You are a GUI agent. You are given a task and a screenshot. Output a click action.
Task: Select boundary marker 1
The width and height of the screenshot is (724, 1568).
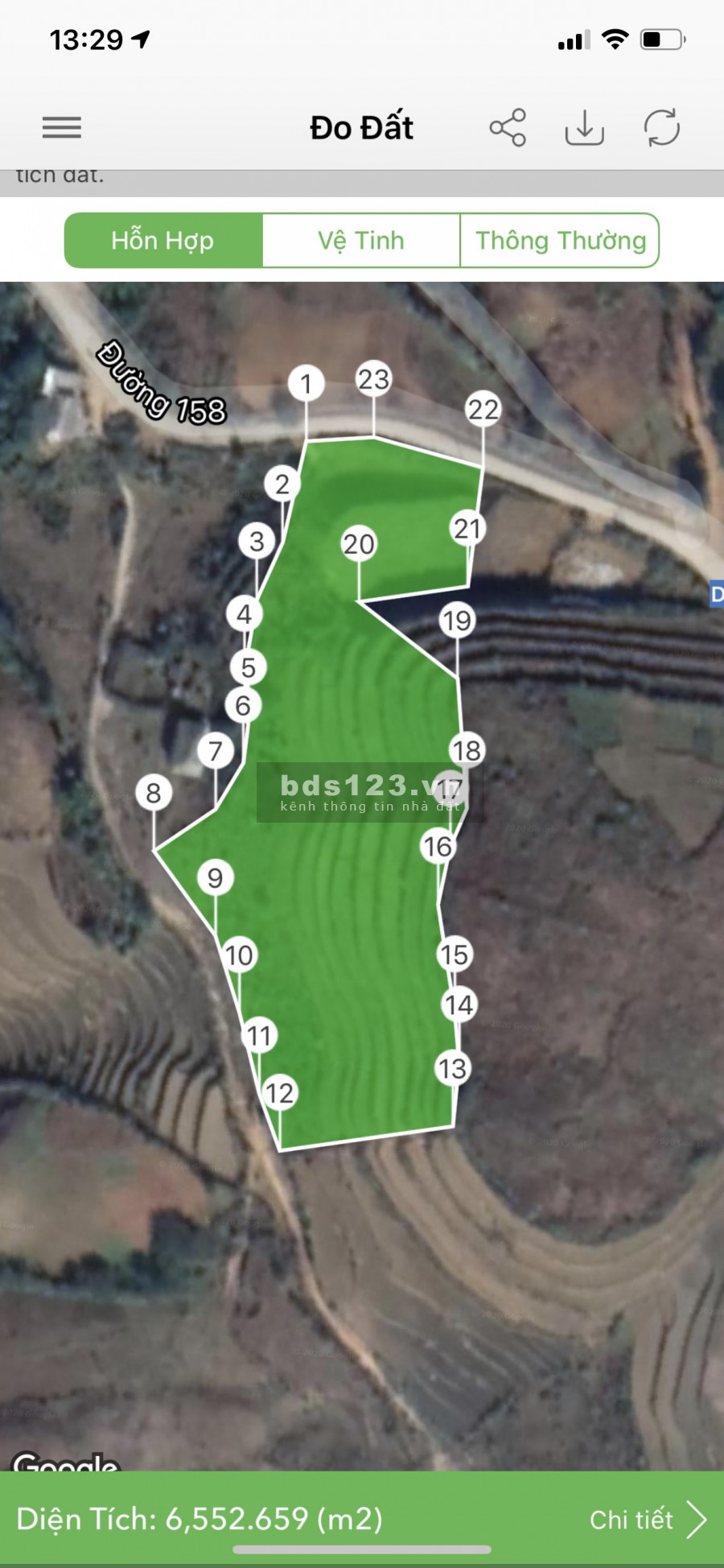click(x=306, y=384)
